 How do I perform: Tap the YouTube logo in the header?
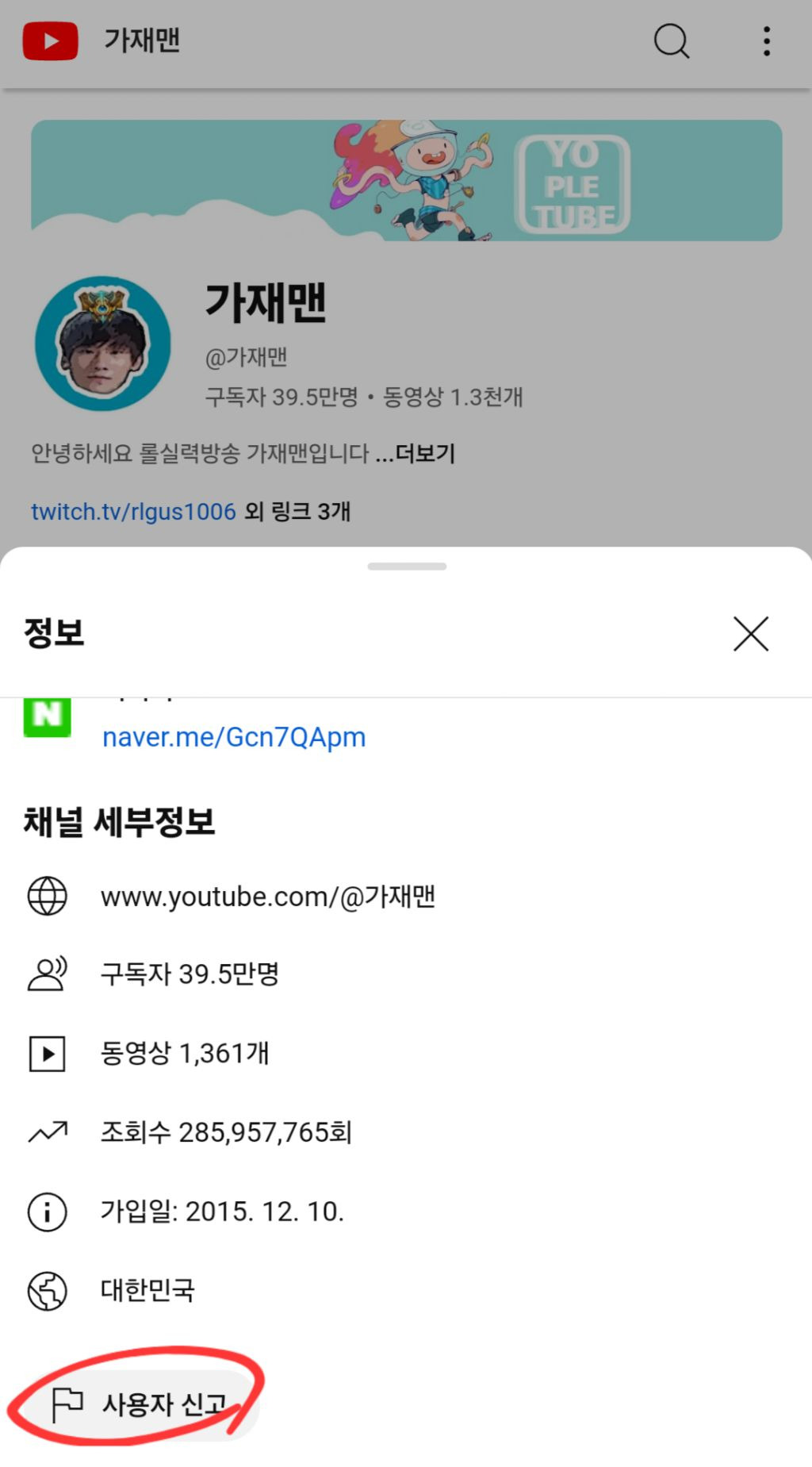coord(50,41)
